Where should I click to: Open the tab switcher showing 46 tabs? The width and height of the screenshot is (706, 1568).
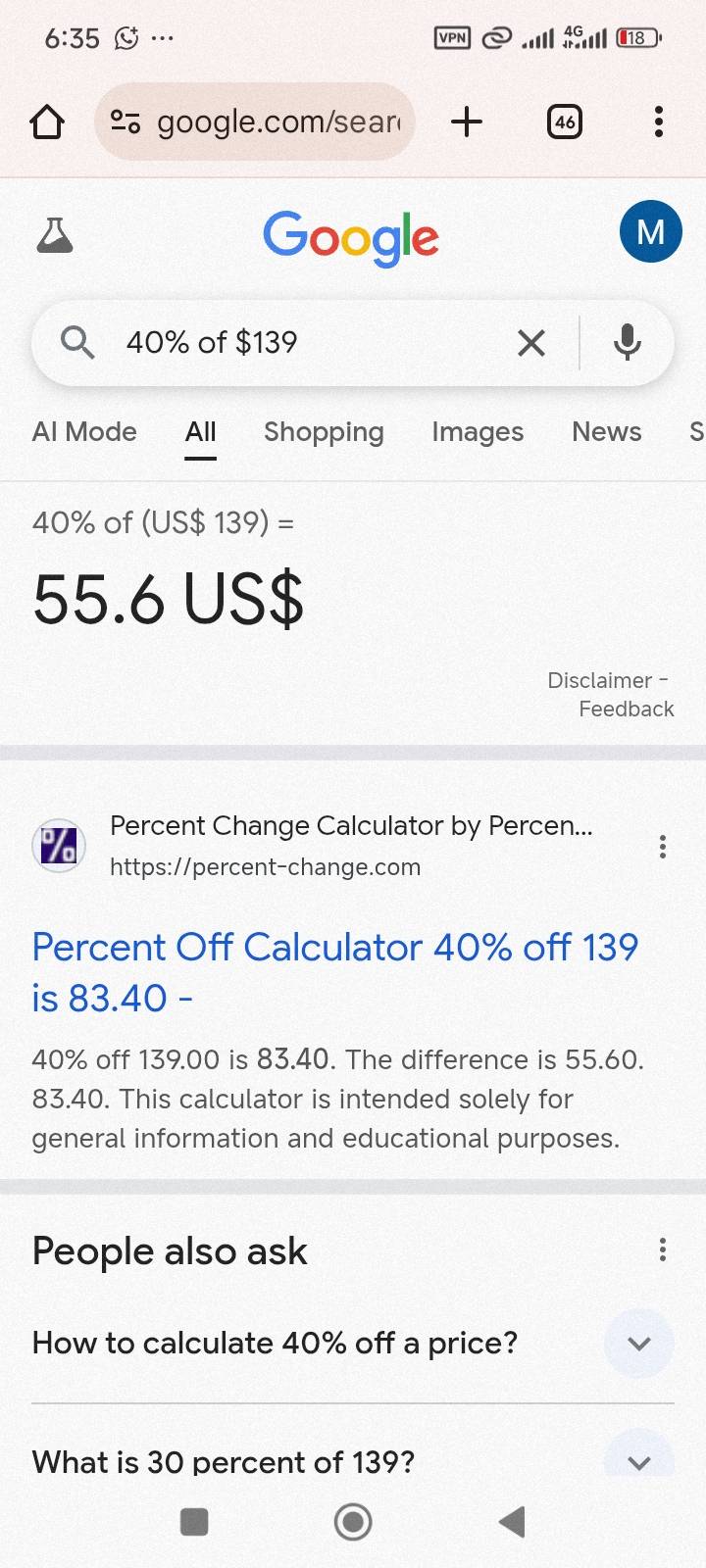point(565,122)
